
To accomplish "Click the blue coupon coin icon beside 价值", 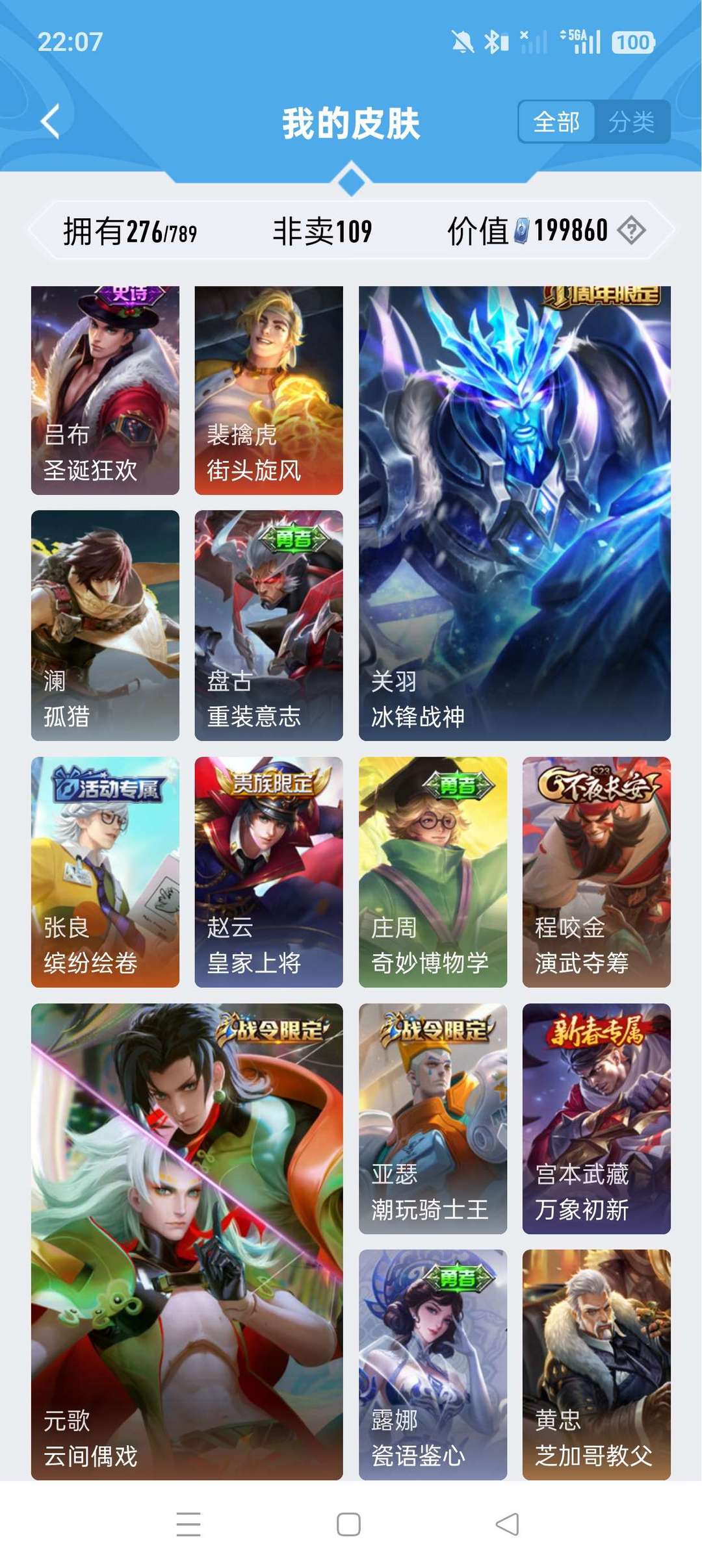I will [x=521, y=229].
